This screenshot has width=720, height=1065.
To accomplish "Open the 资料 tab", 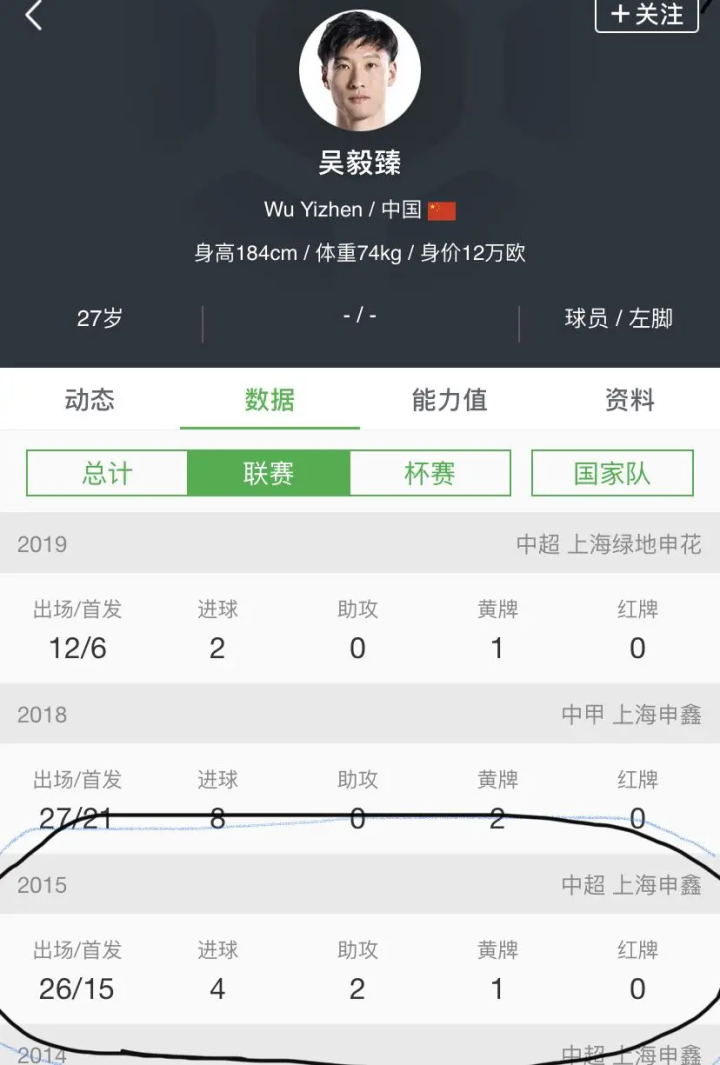I will tap(630, 400).
